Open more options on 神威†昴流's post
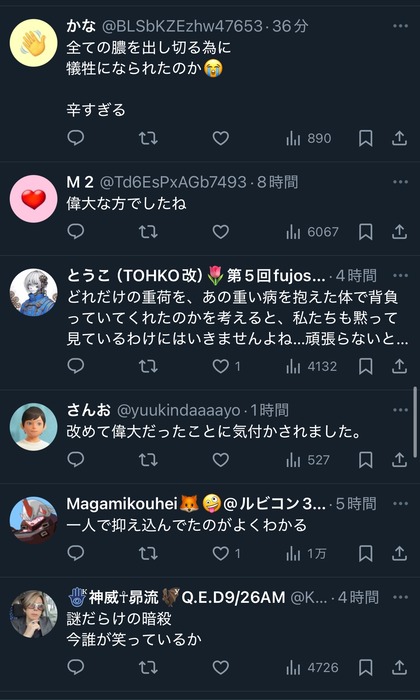This screenshot has width=420, height=700. click(400, 597)
